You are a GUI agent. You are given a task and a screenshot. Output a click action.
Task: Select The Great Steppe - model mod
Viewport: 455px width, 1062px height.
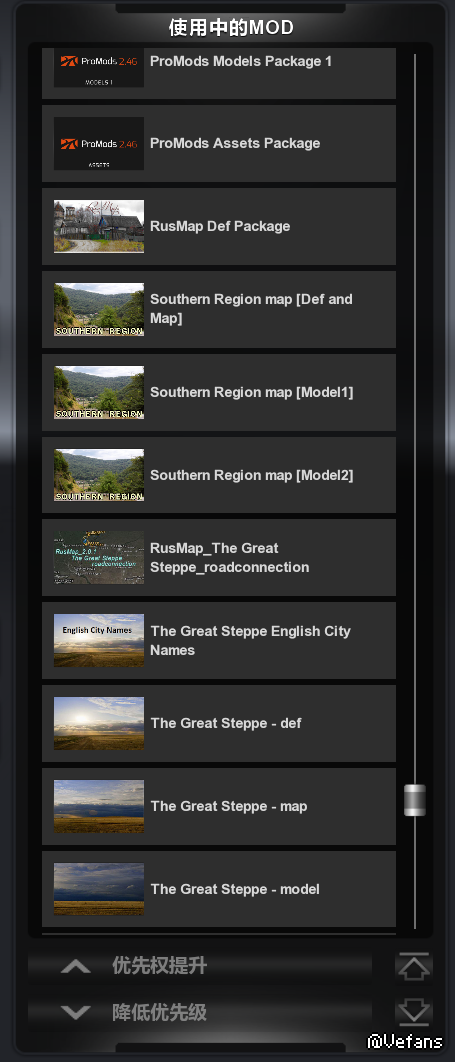219,889
